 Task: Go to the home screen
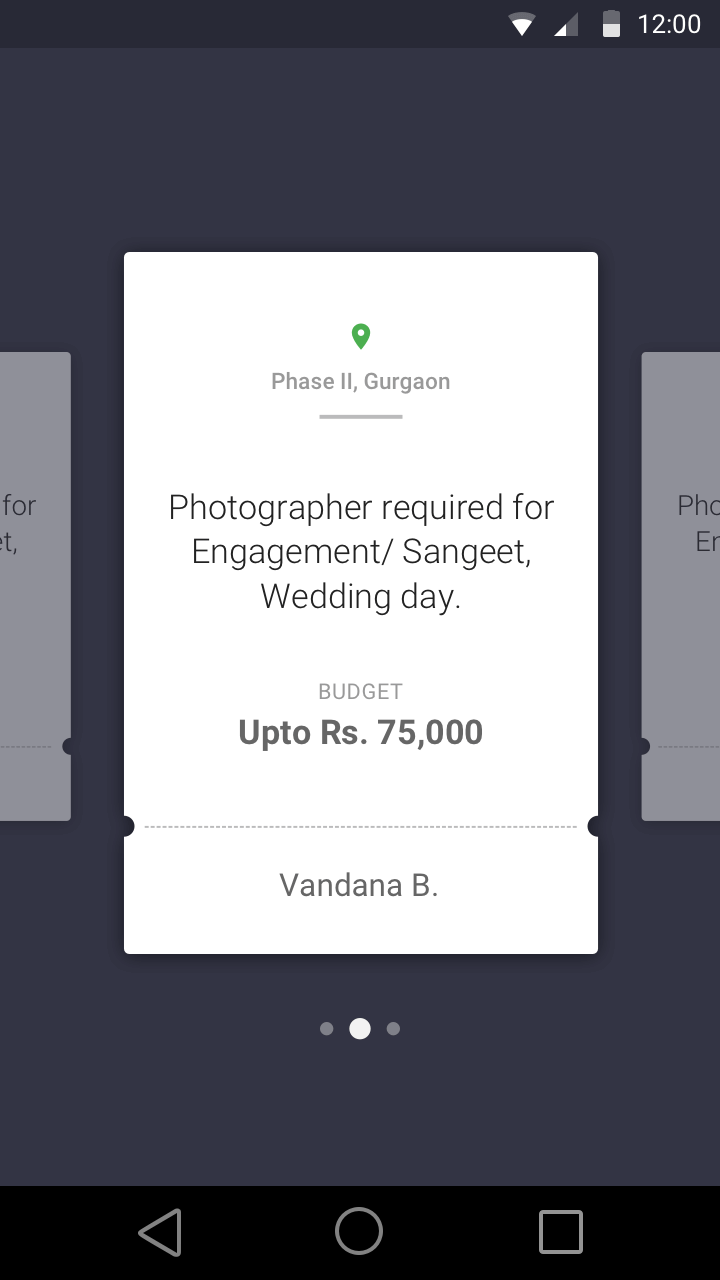click(359, 1232)
